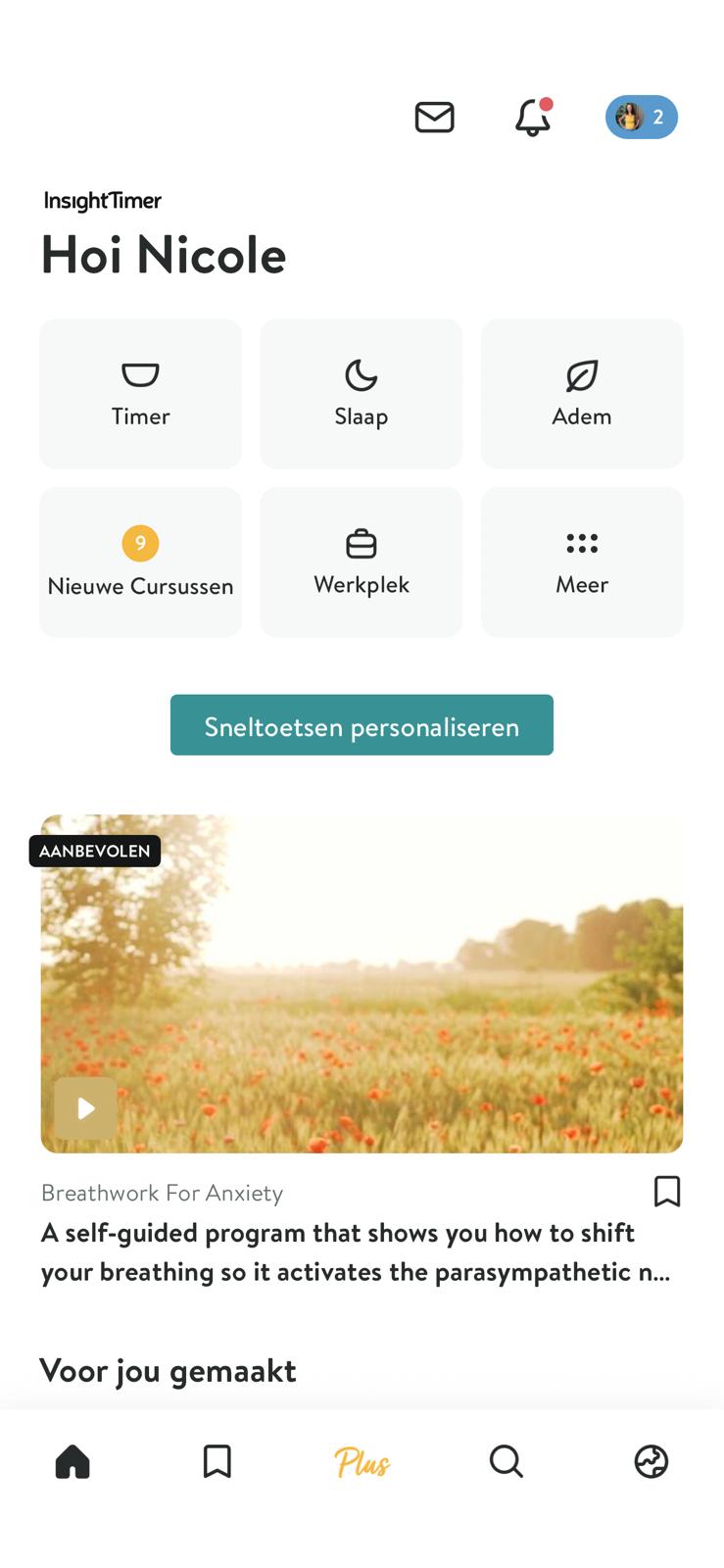724x1568 pixels.
Task: Tap the Meer shortcut tile
Action: tap(581, 563)
